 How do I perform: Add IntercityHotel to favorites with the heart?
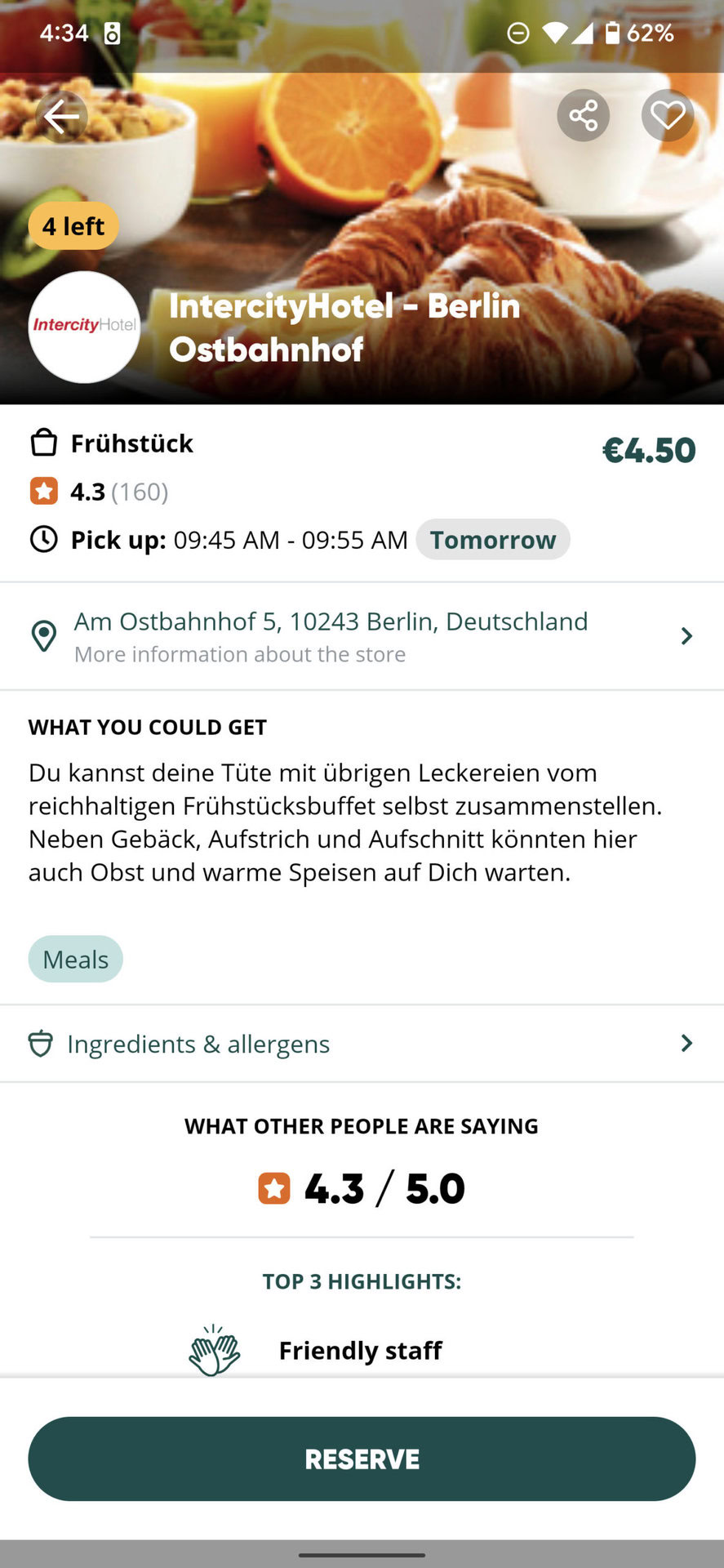click(x=667, y=115)
